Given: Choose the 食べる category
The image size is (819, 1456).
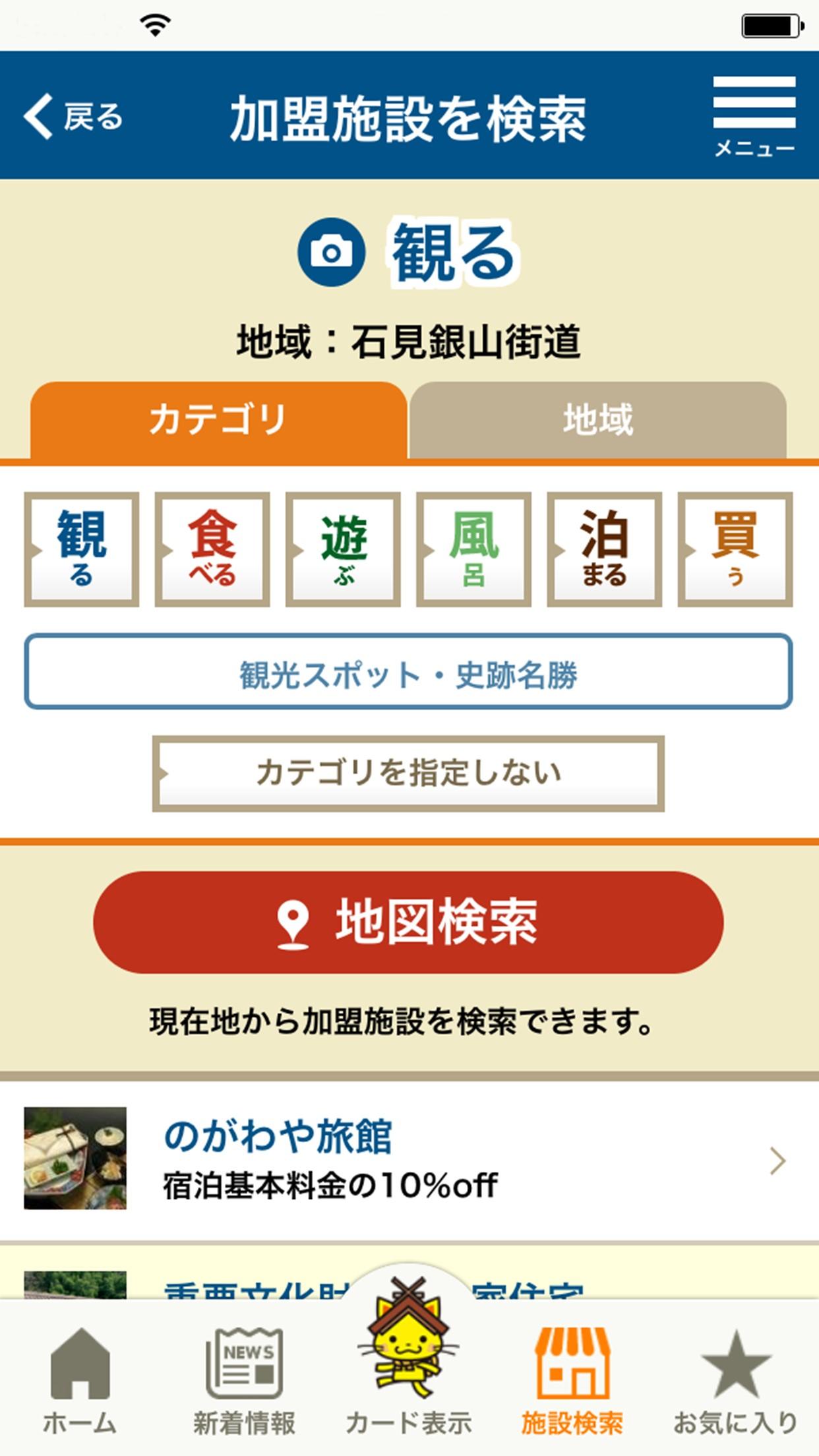Looking at the screenshot, I should [212, 549].
